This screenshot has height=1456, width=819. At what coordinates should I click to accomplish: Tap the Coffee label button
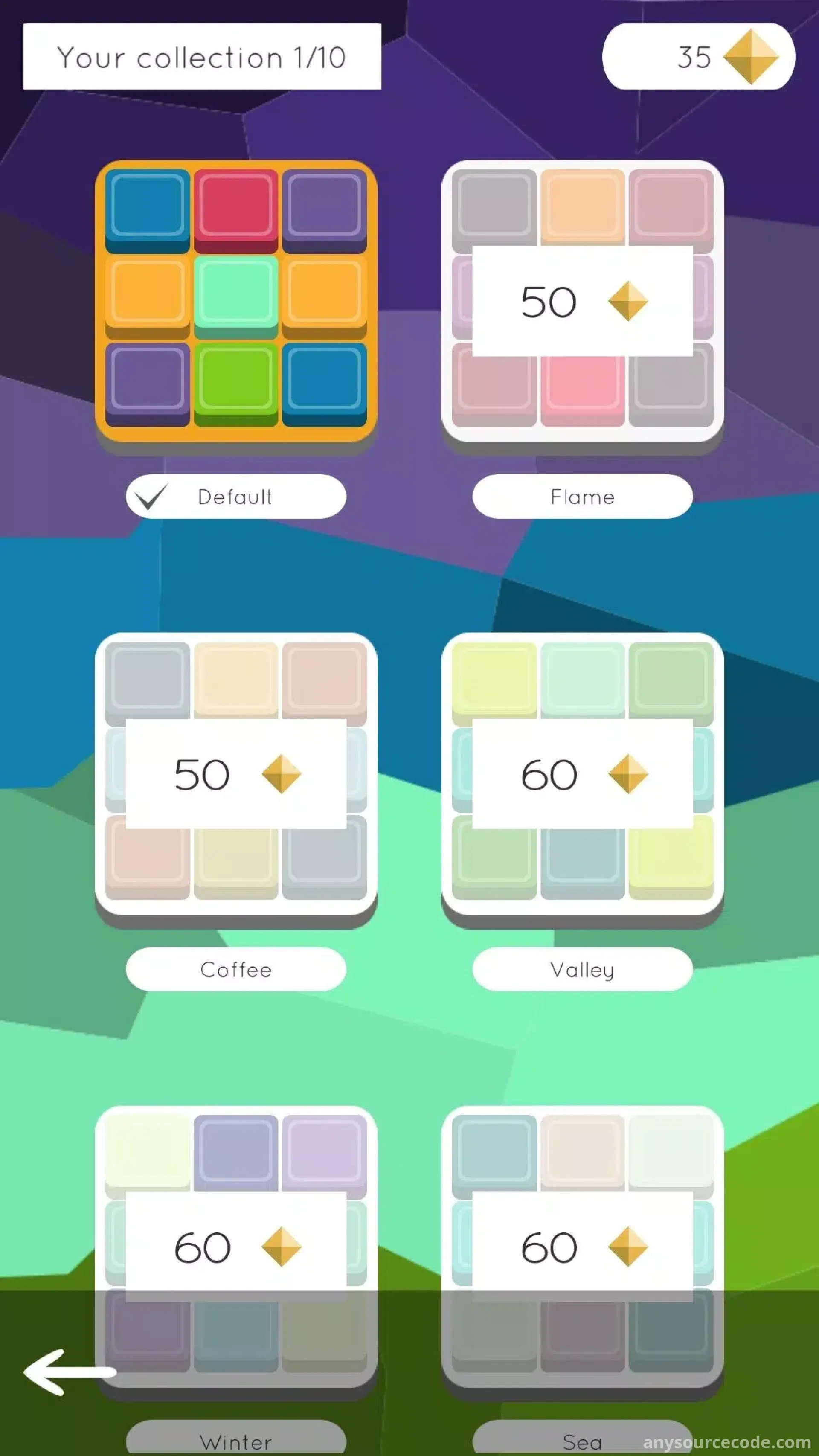(x=236, y=969)
